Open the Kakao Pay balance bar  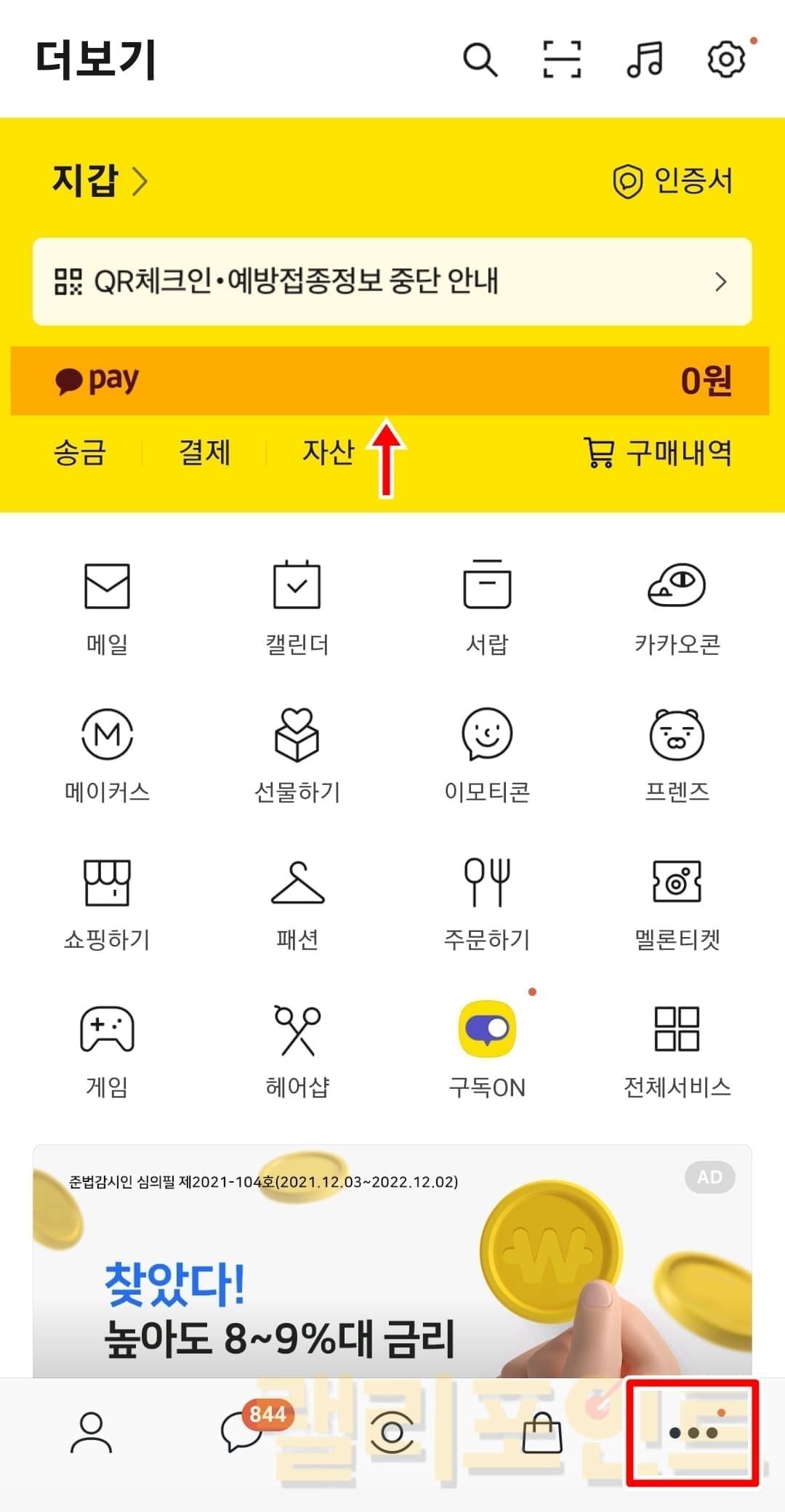390,381
